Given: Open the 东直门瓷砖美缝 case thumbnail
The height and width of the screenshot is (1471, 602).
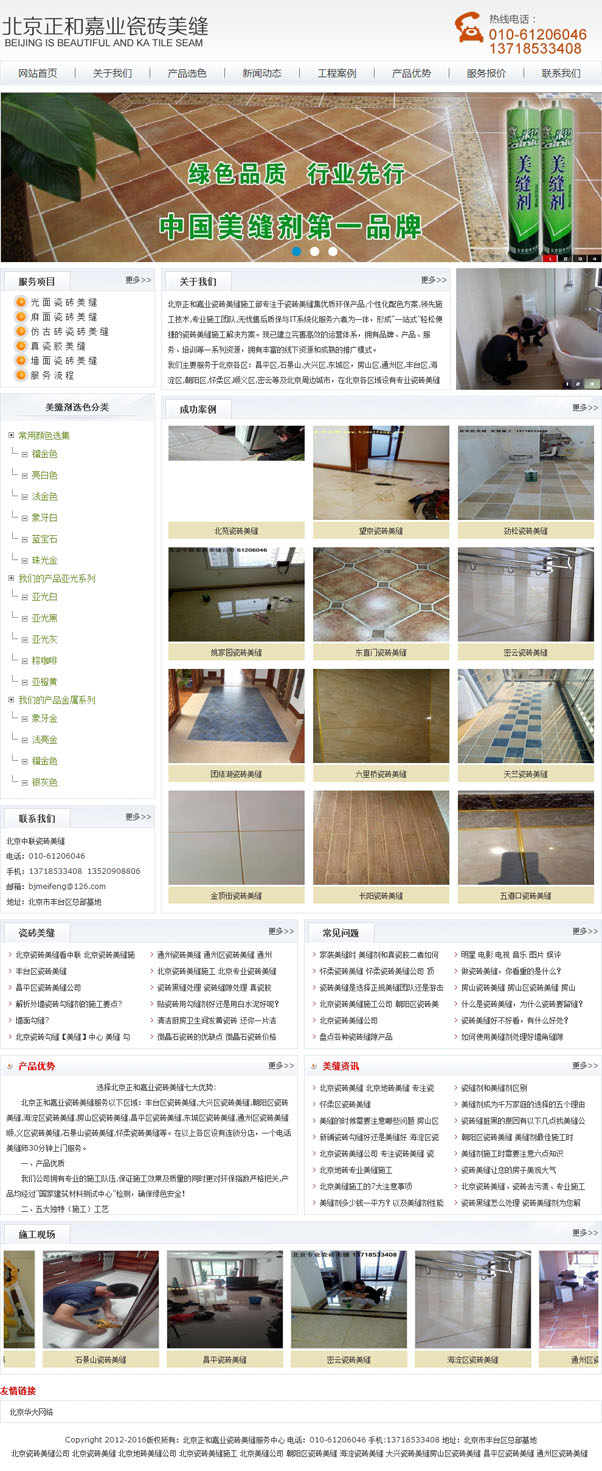Looking at the screenshot, I should (x=381, y=594).
